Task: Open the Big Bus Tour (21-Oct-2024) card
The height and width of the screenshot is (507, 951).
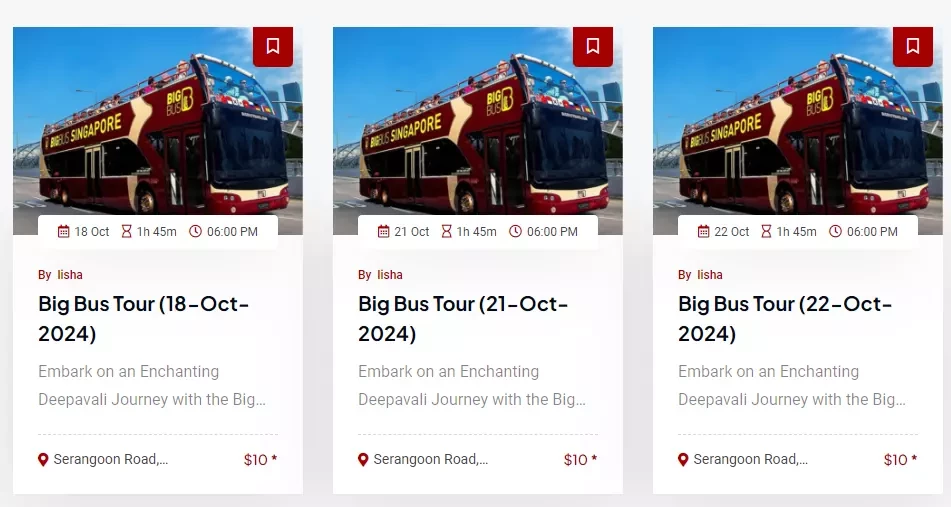Action: (463, 318)
